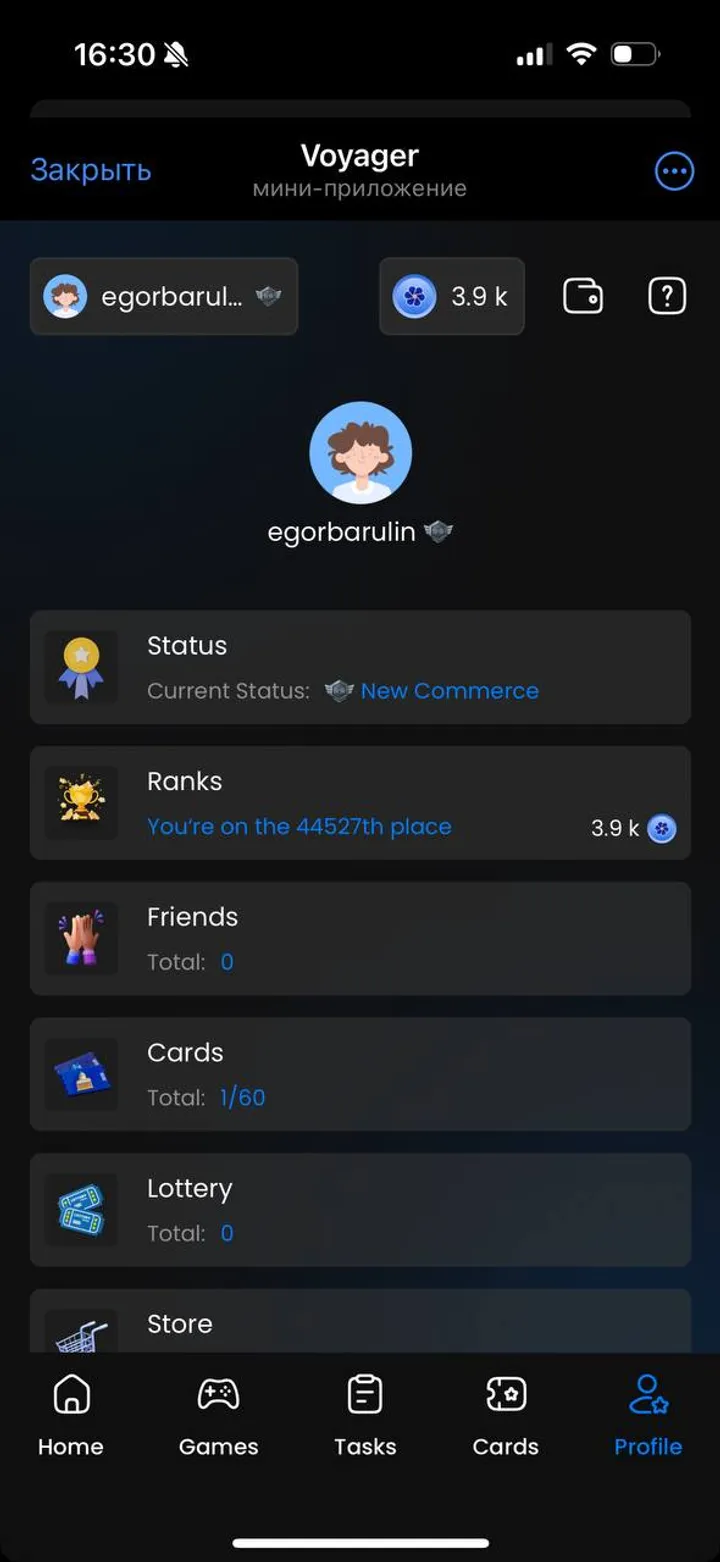Open the three-dot menu in top right corner
720x1562 pixels.
coord(673,170)
